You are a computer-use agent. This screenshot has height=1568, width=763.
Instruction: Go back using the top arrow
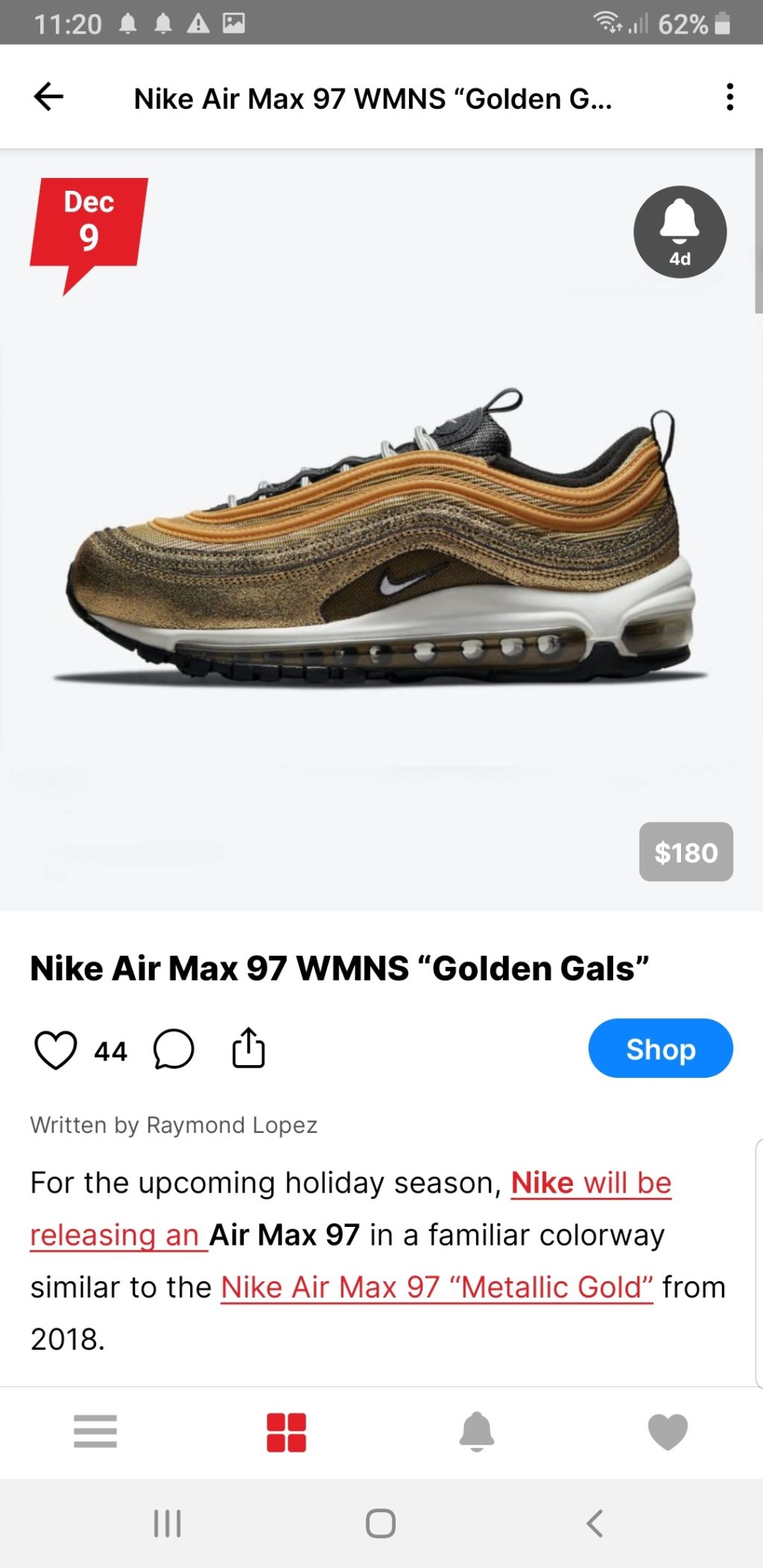49,97
